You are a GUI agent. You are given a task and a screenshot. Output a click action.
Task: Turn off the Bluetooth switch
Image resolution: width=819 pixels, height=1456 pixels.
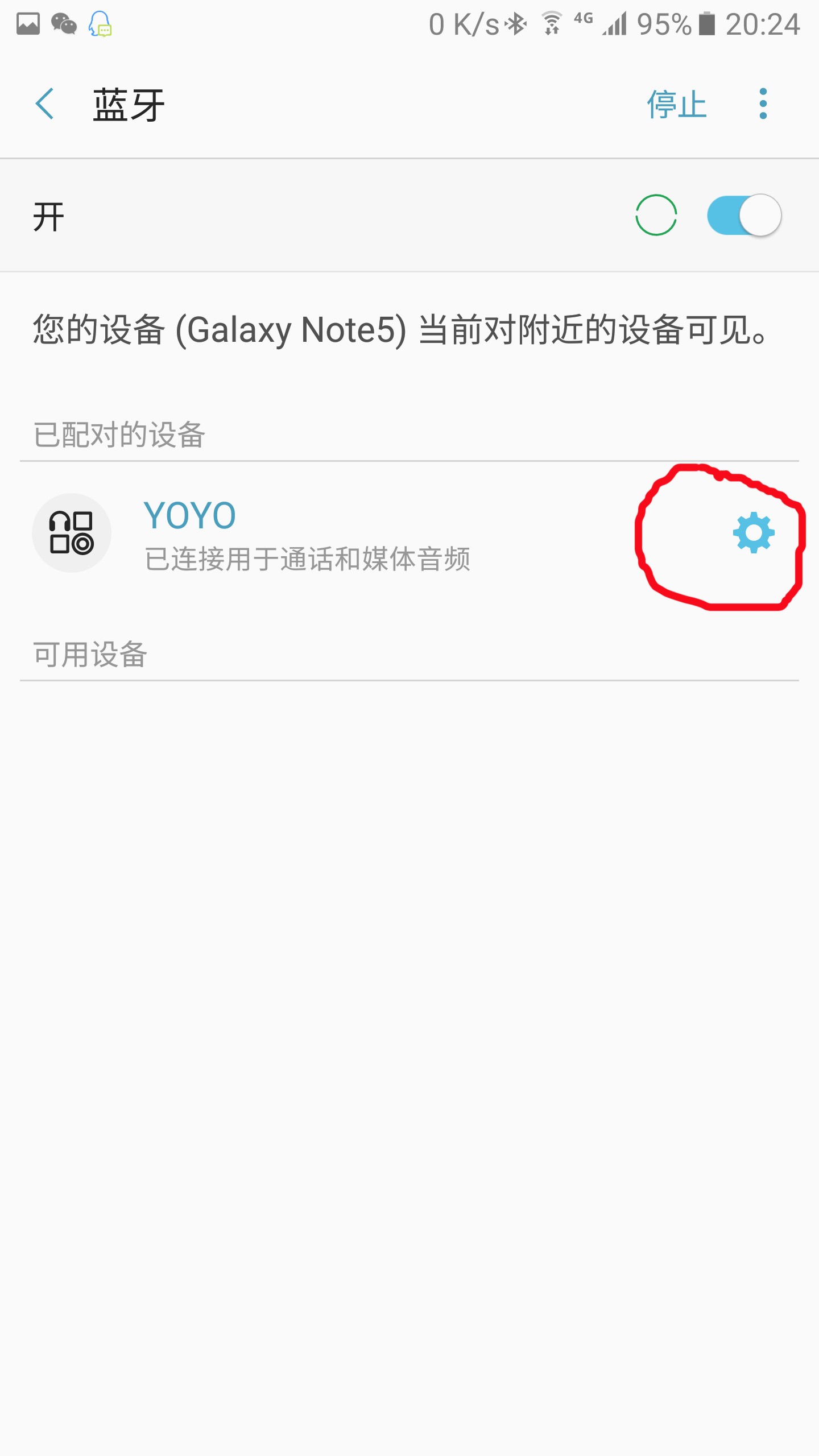tap(744, 216)
